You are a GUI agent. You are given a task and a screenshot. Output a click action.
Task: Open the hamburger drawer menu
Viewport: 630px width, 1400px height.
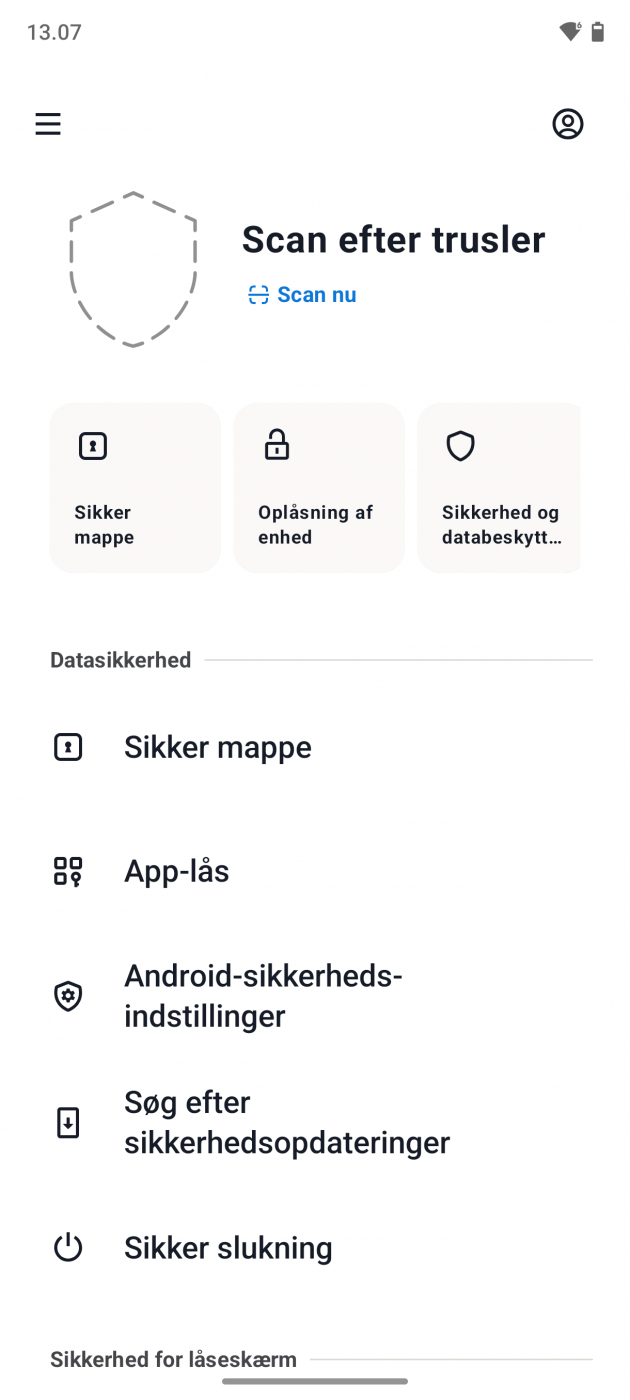coord(48,124)
